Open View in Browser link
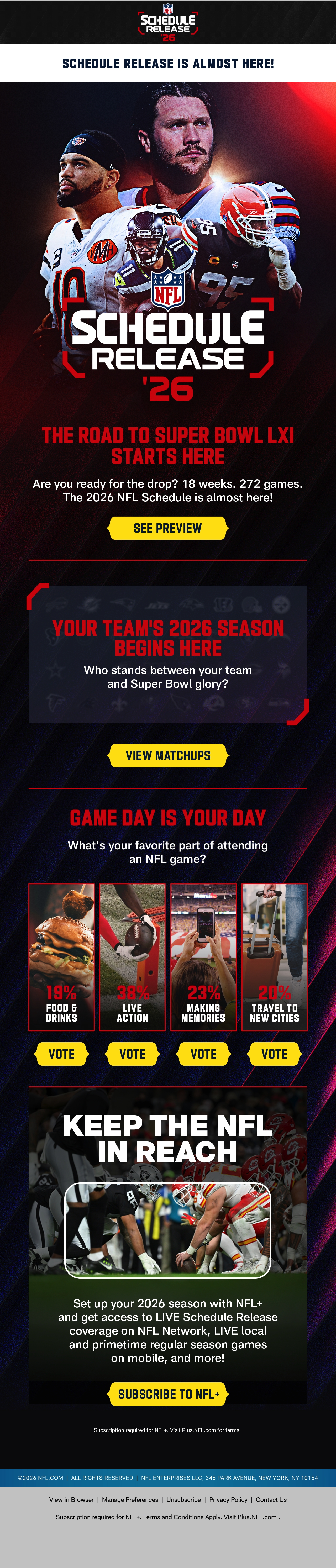The image size is (336, 1568). (x=71, y=1500)
